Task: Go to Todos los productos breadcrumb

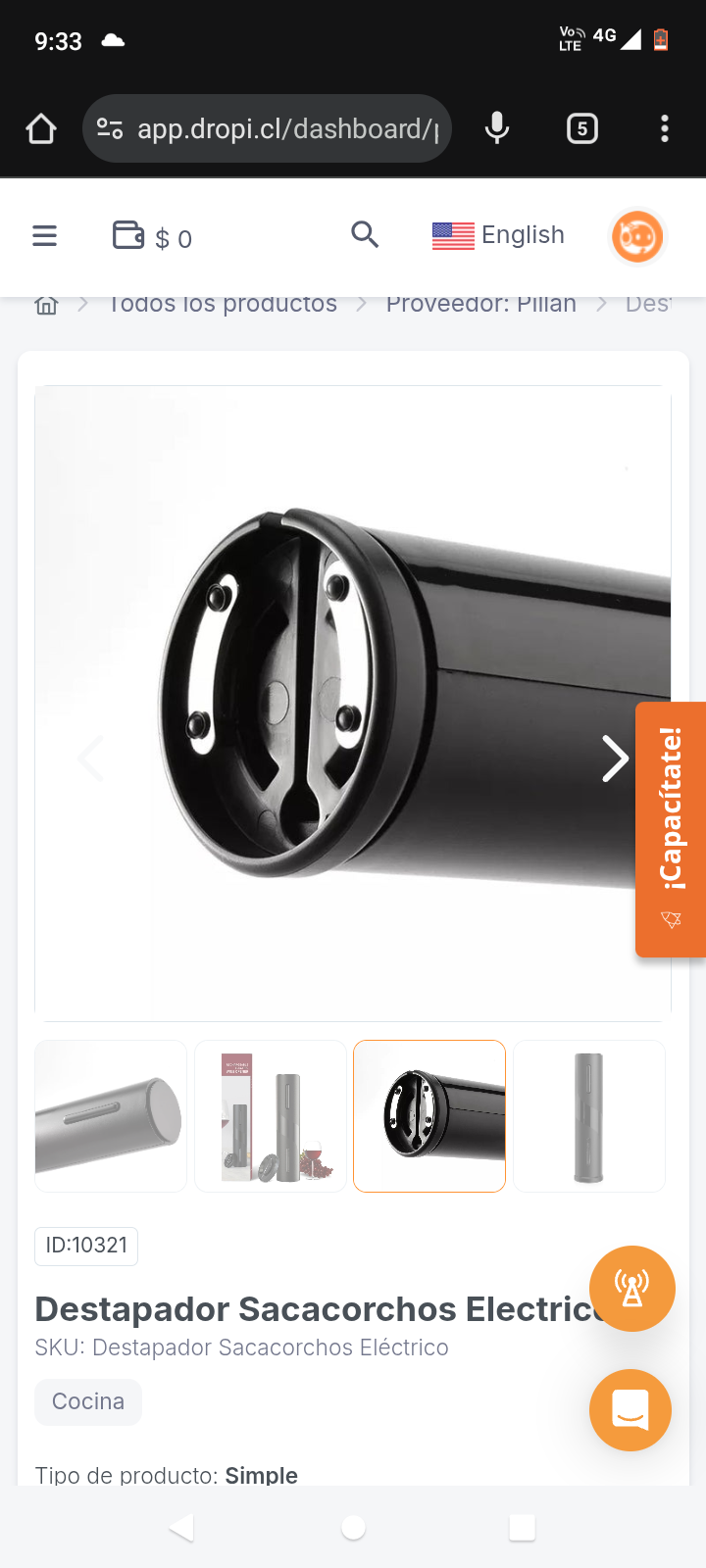Action: 223,305
